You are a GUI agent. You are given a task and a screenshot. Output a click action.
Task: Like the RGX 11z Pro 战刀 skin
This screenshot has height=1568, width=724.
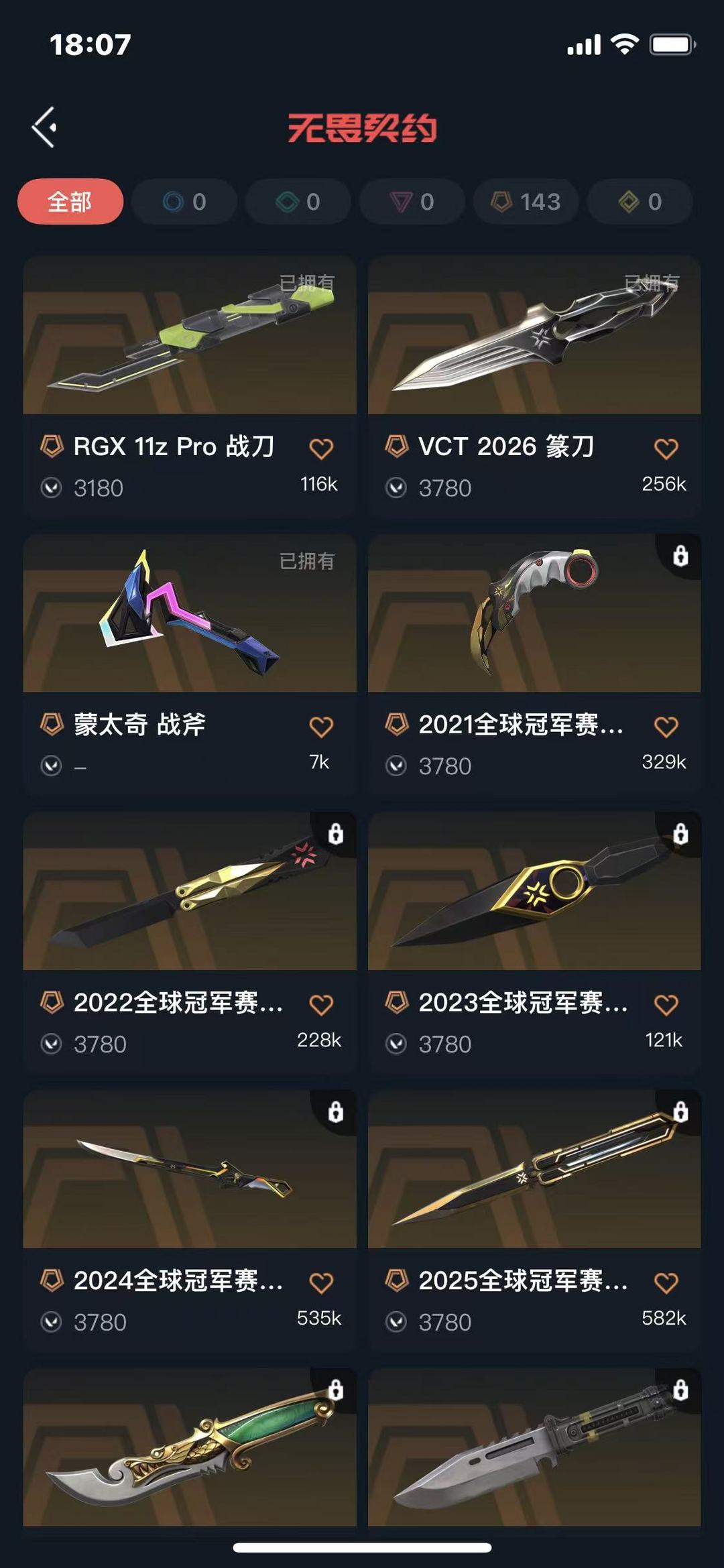[x=321, y=448]
